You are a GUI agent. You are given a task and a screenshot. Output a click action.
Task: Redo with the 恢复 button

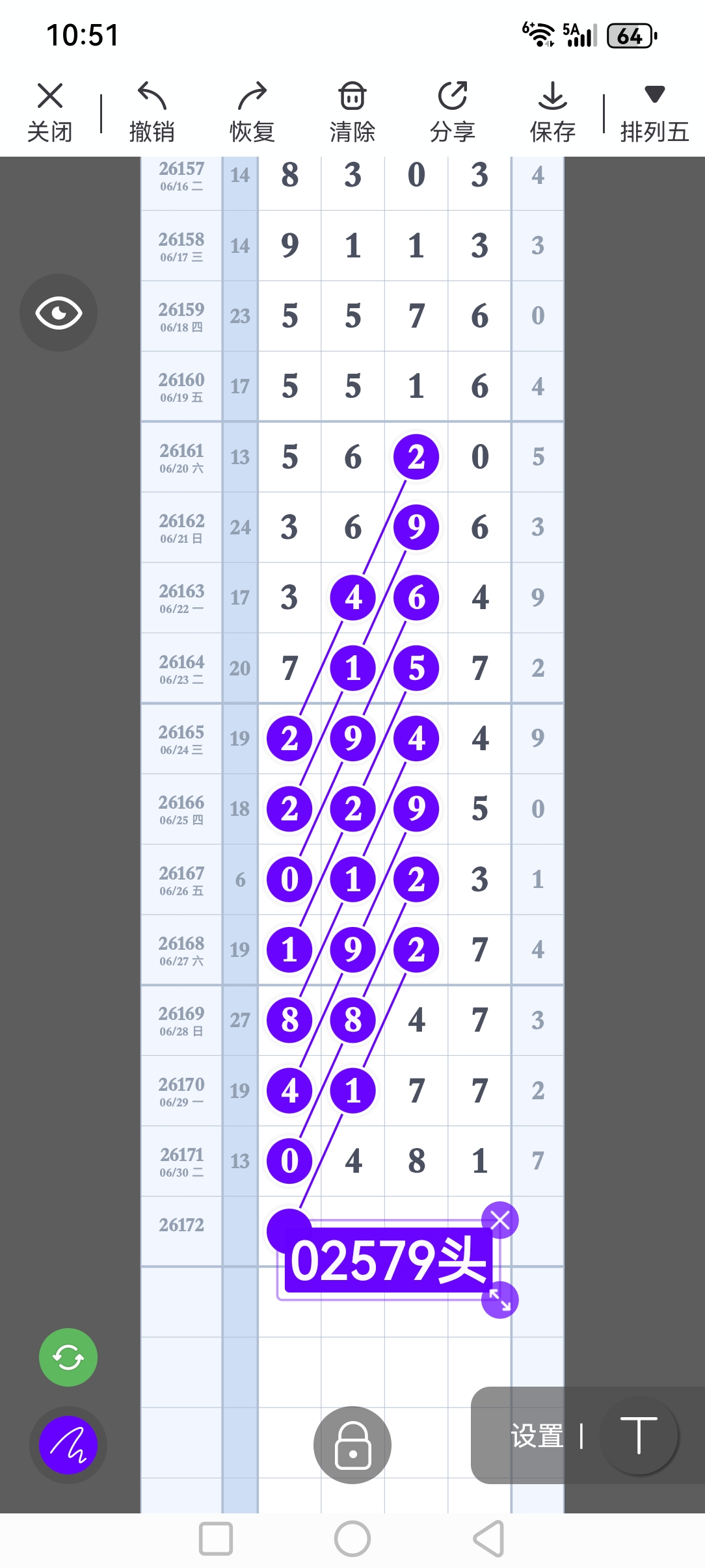pos(252,112)
